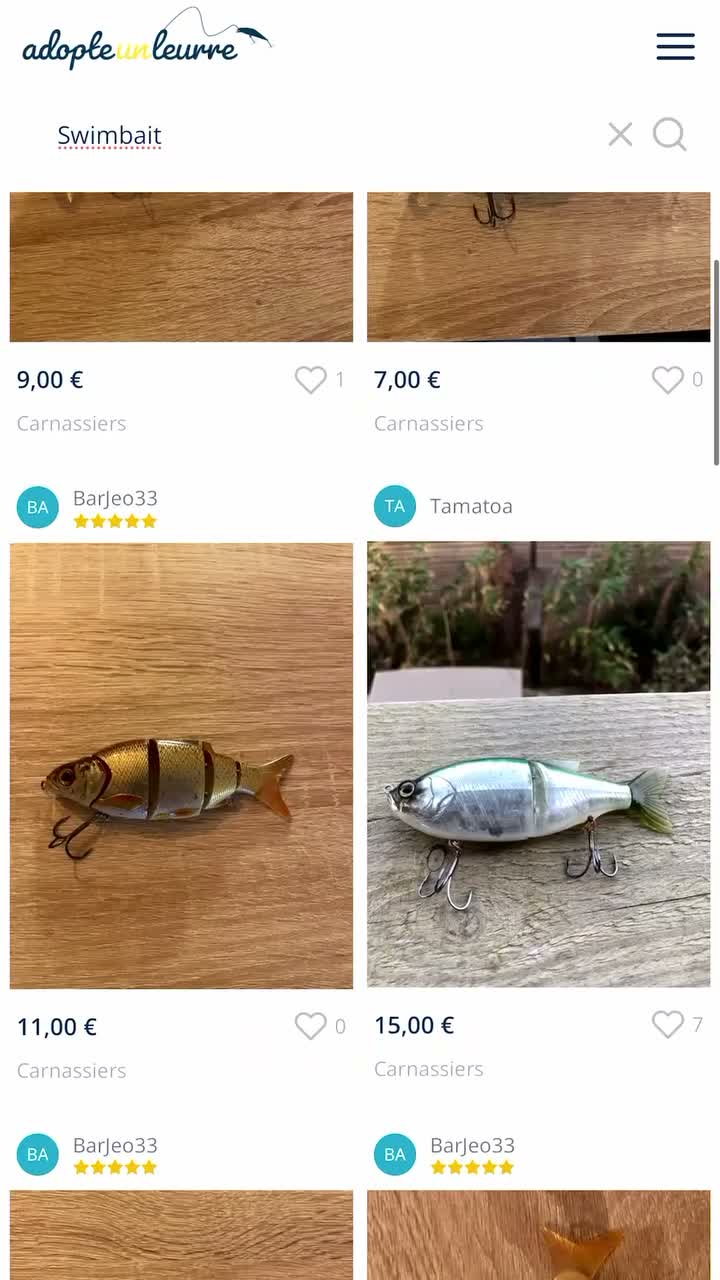Open the 7,00 € lure photo
Image resolution: width=720 pixels, height=1280 pixels.
(538, 267)
